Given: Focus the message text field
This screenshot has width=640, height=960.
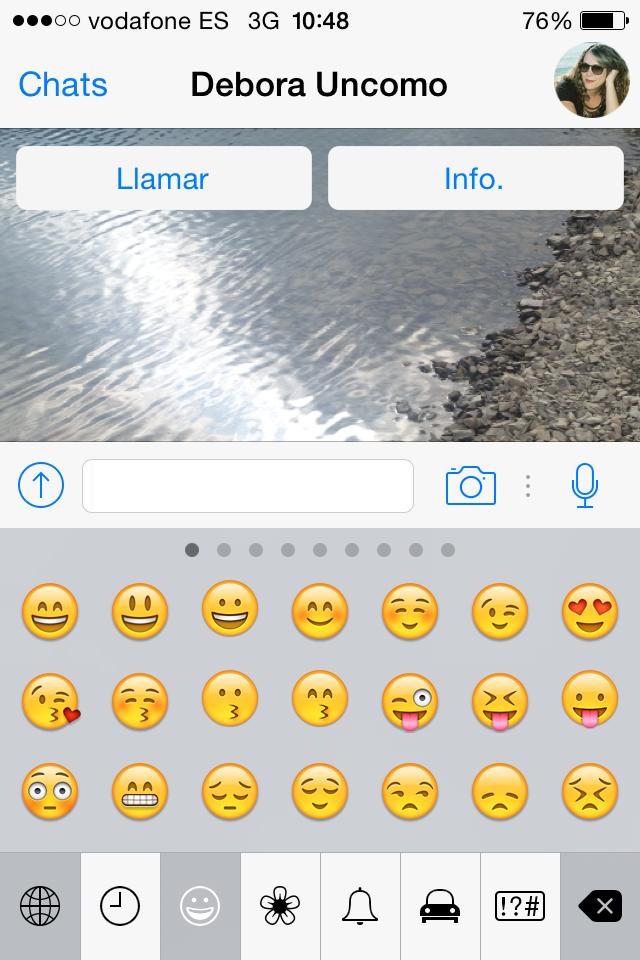Looking at the screenshot, I should coord(248,486).
